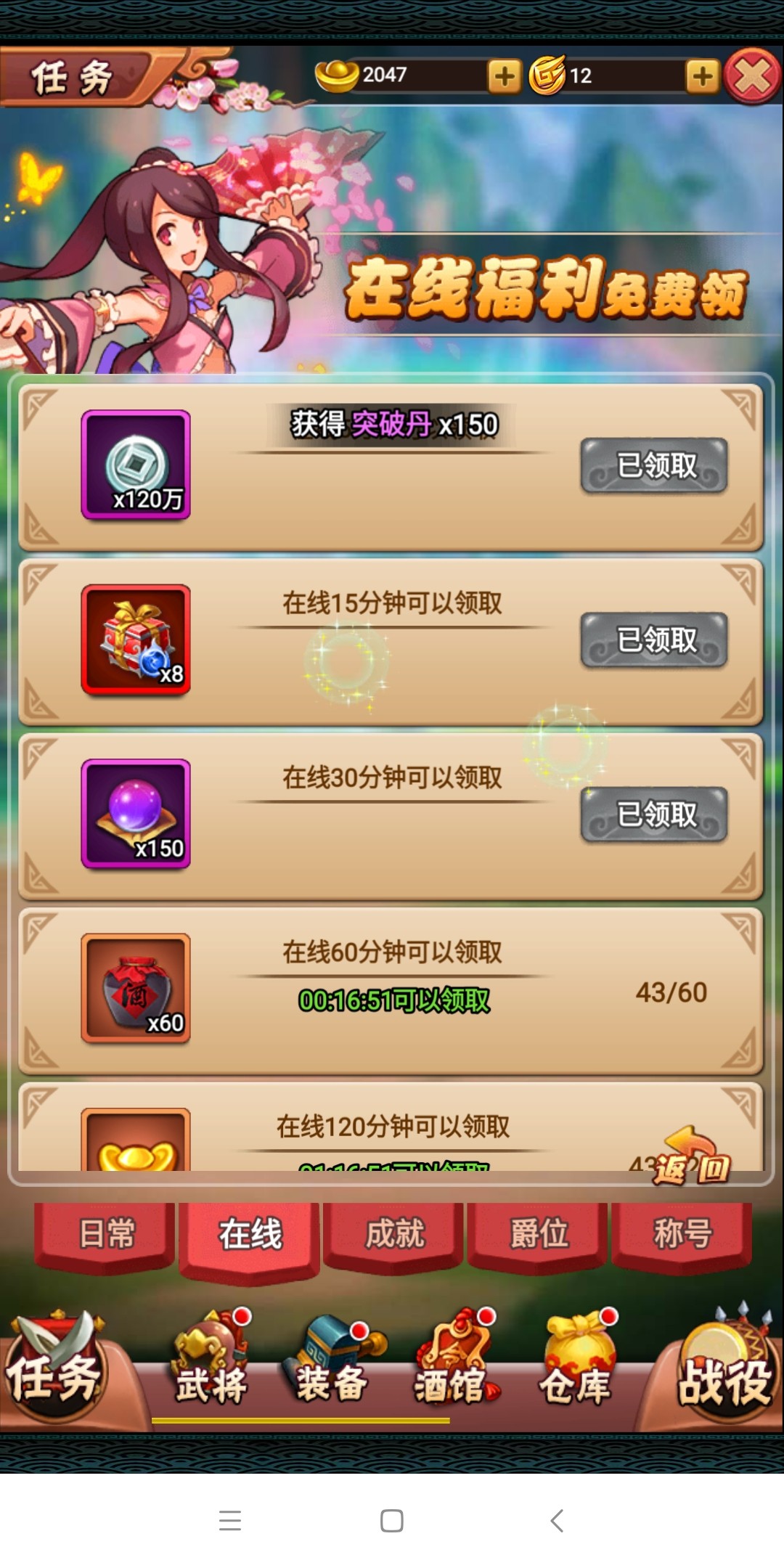Select the 在线 tab

pos(250,1236)
